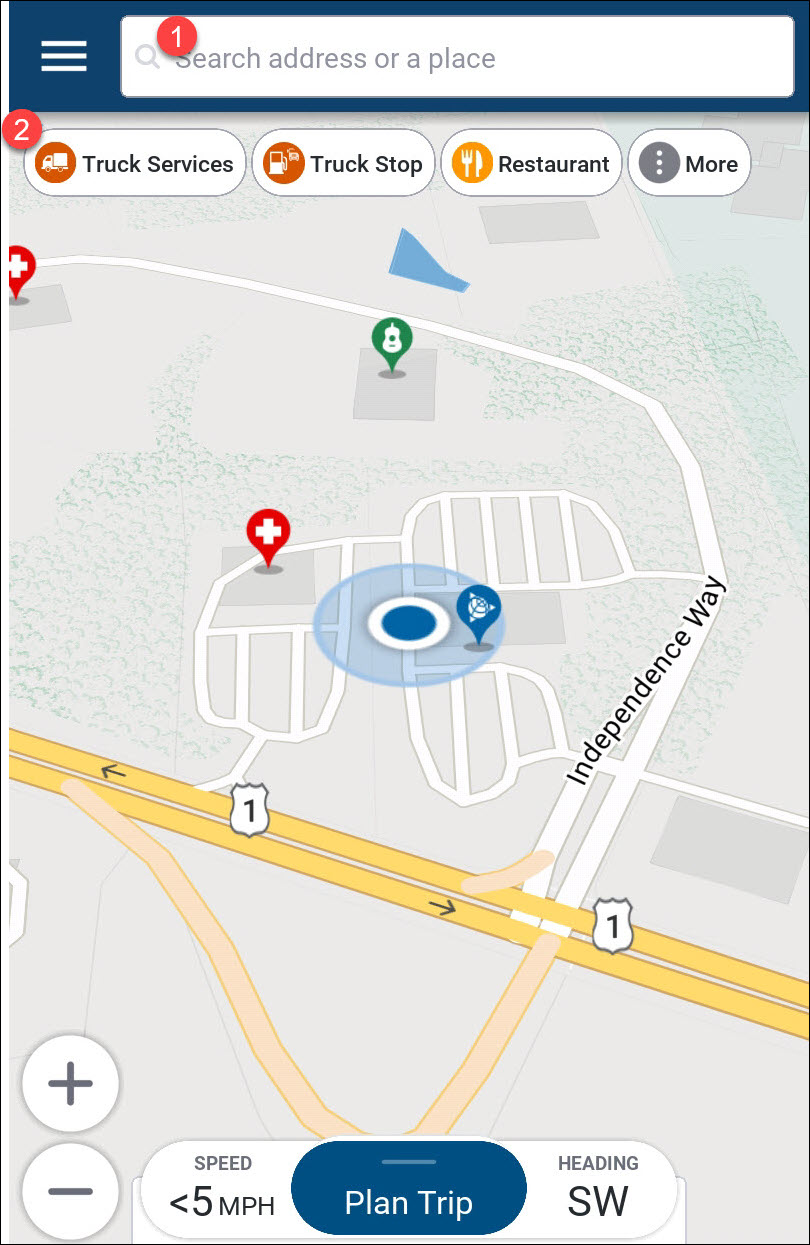
Task: Tap the search address or place field
Action: [460, 58]
